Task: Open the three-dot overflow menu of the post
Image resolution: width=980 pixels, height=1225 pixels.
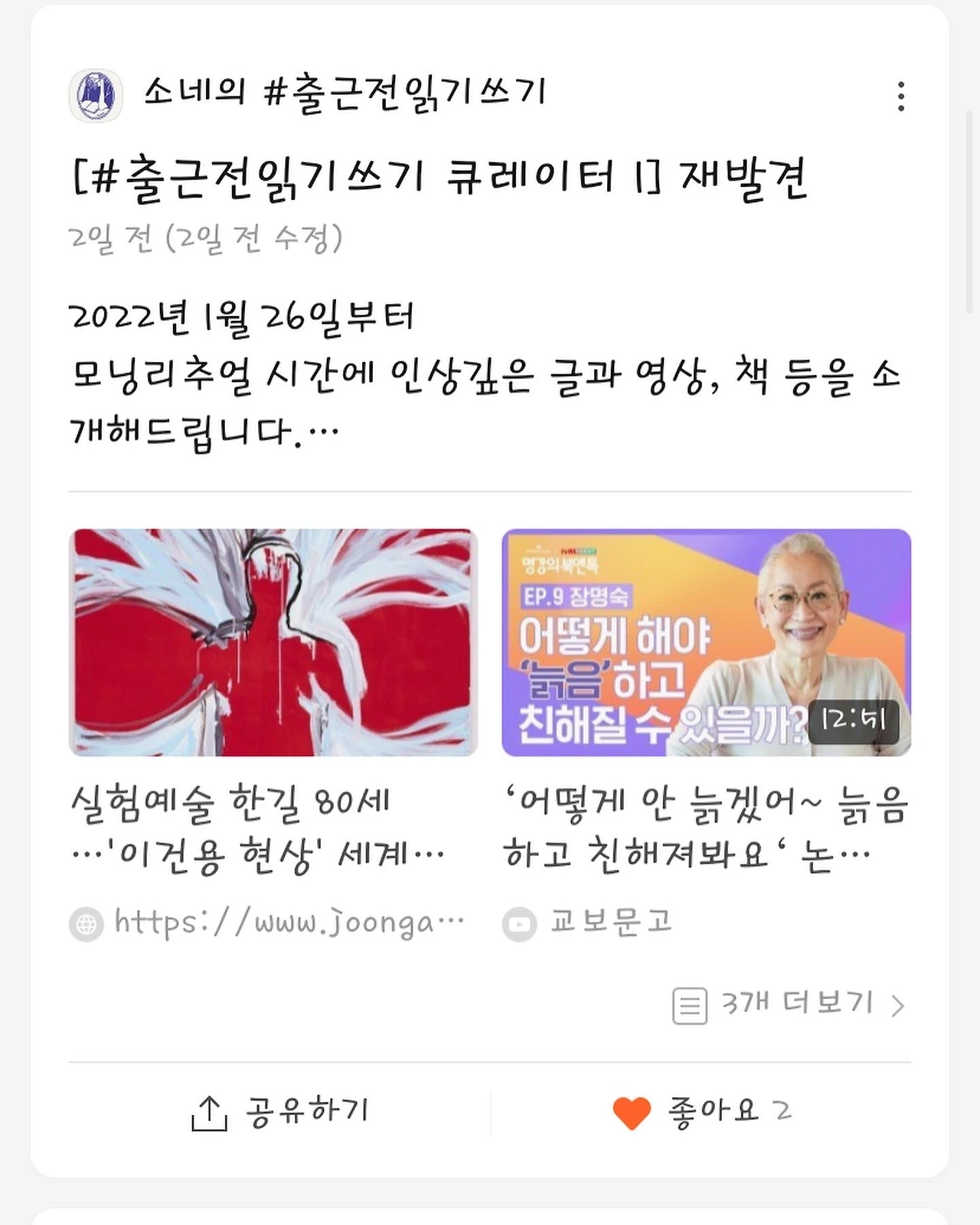Action: [901, 96]
